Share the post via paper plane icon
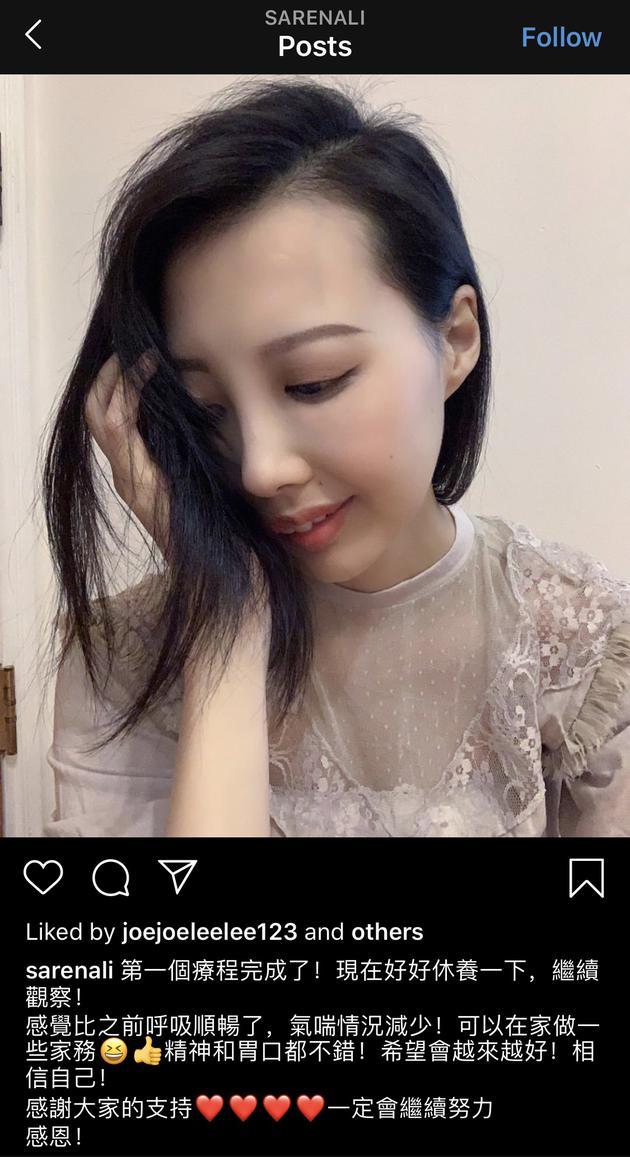The height and width of the screenshot is (1157, 630). [x=177, y=877]
